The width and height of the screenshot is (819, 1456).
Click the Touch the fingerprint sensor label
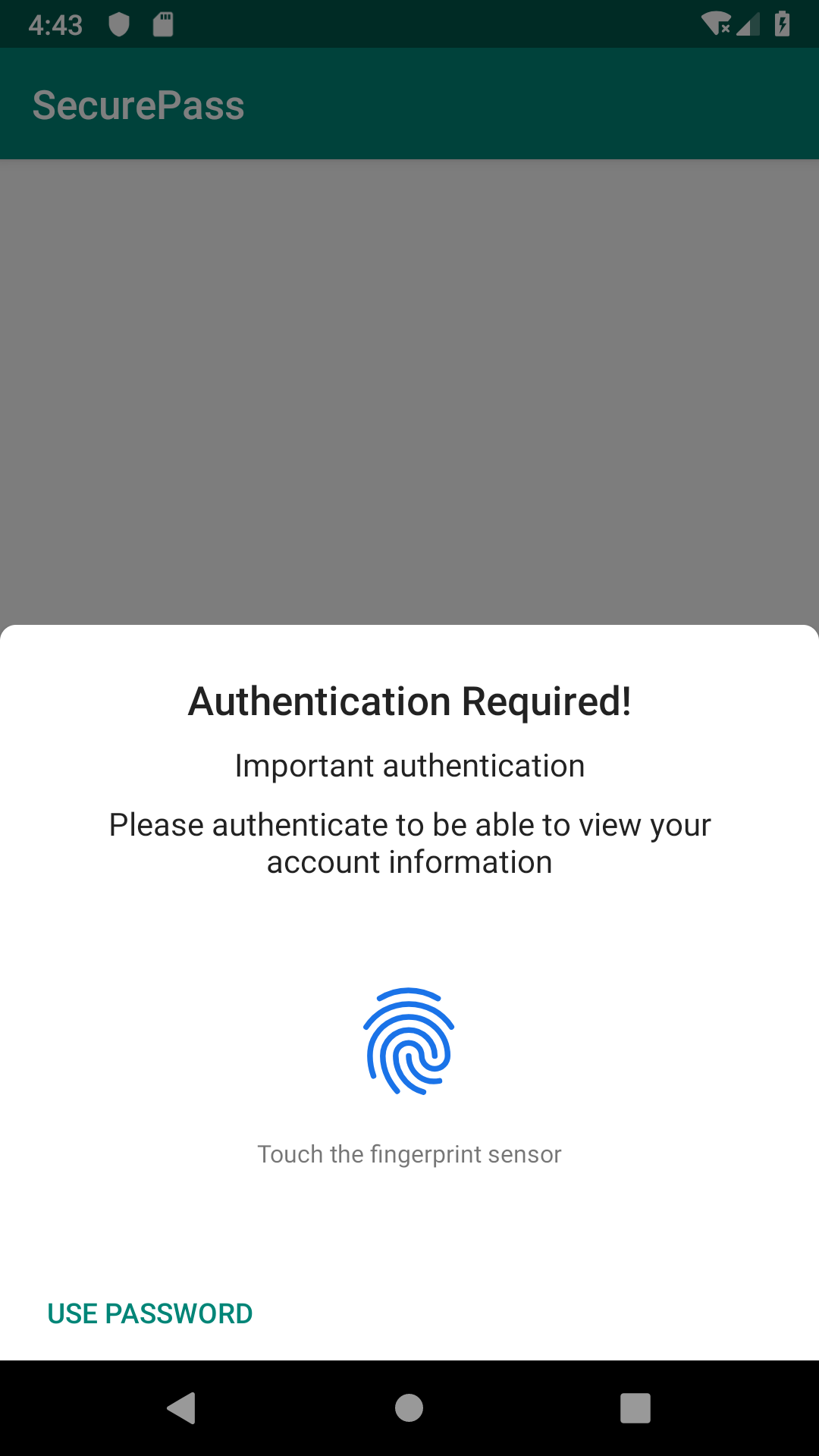click(409, 1153)
